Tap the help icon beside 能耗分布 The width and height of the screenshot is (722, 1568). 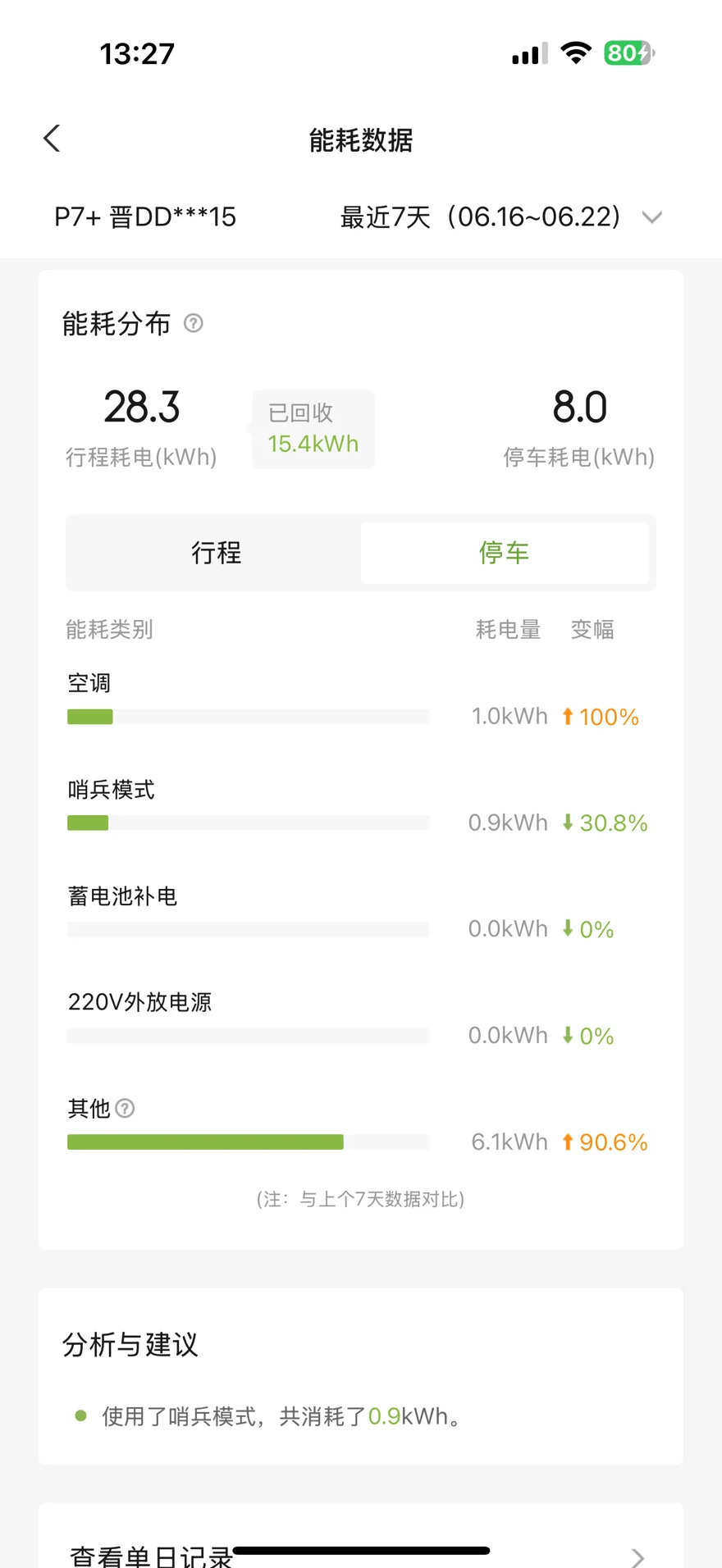tap(194, 323)
